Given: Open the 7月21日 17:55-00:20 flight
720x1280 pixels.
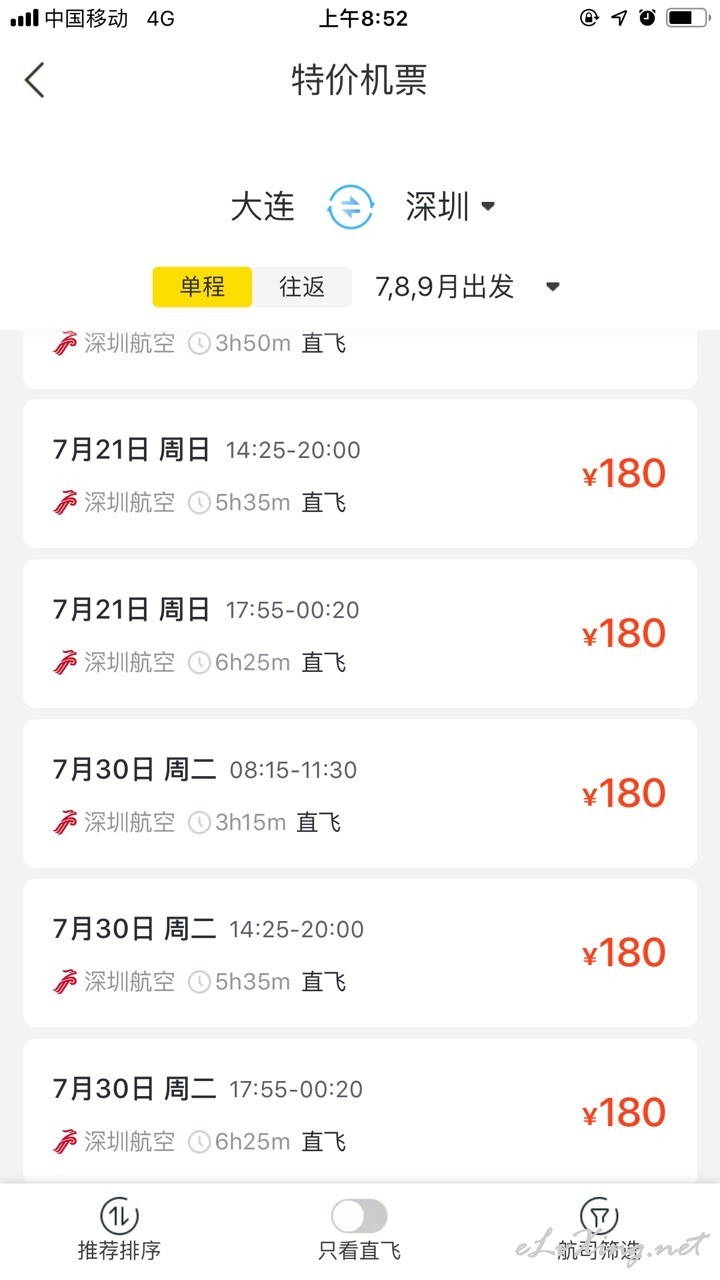Looking at the screenshot, I should (360, 634).
